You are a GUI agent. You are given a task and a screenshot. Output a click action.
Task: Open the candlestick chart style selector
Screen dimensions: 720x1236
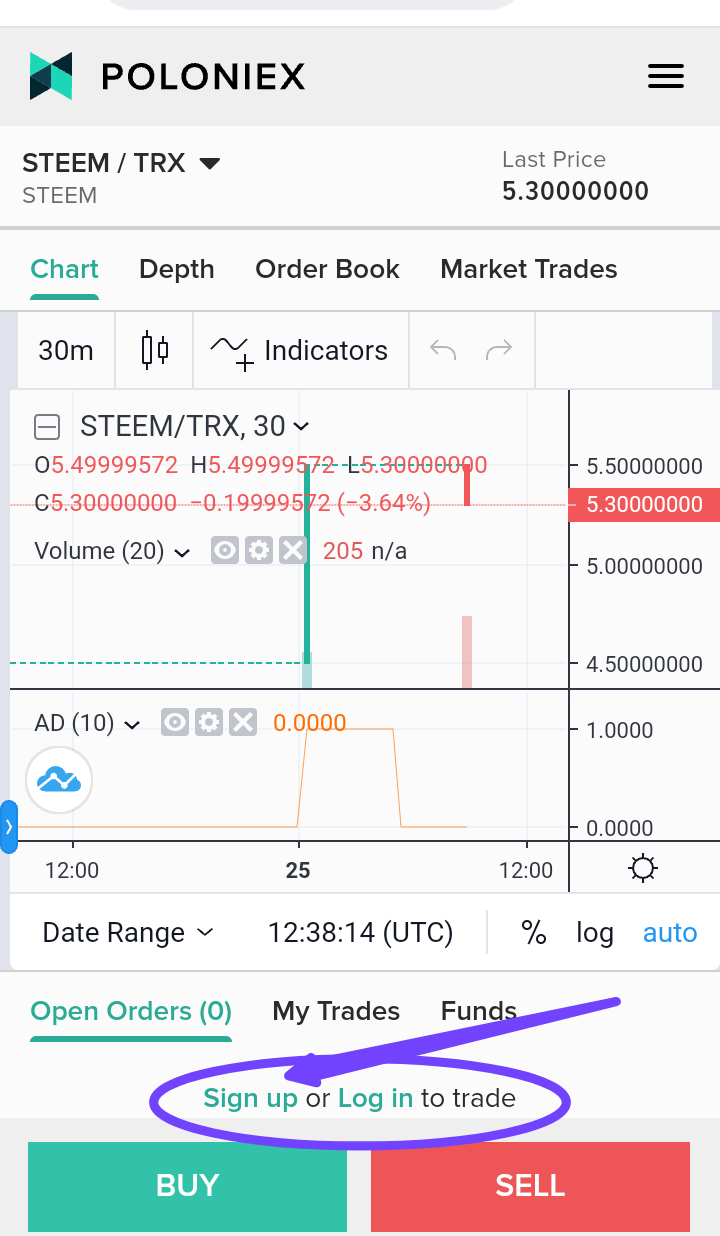pos(155,350)
